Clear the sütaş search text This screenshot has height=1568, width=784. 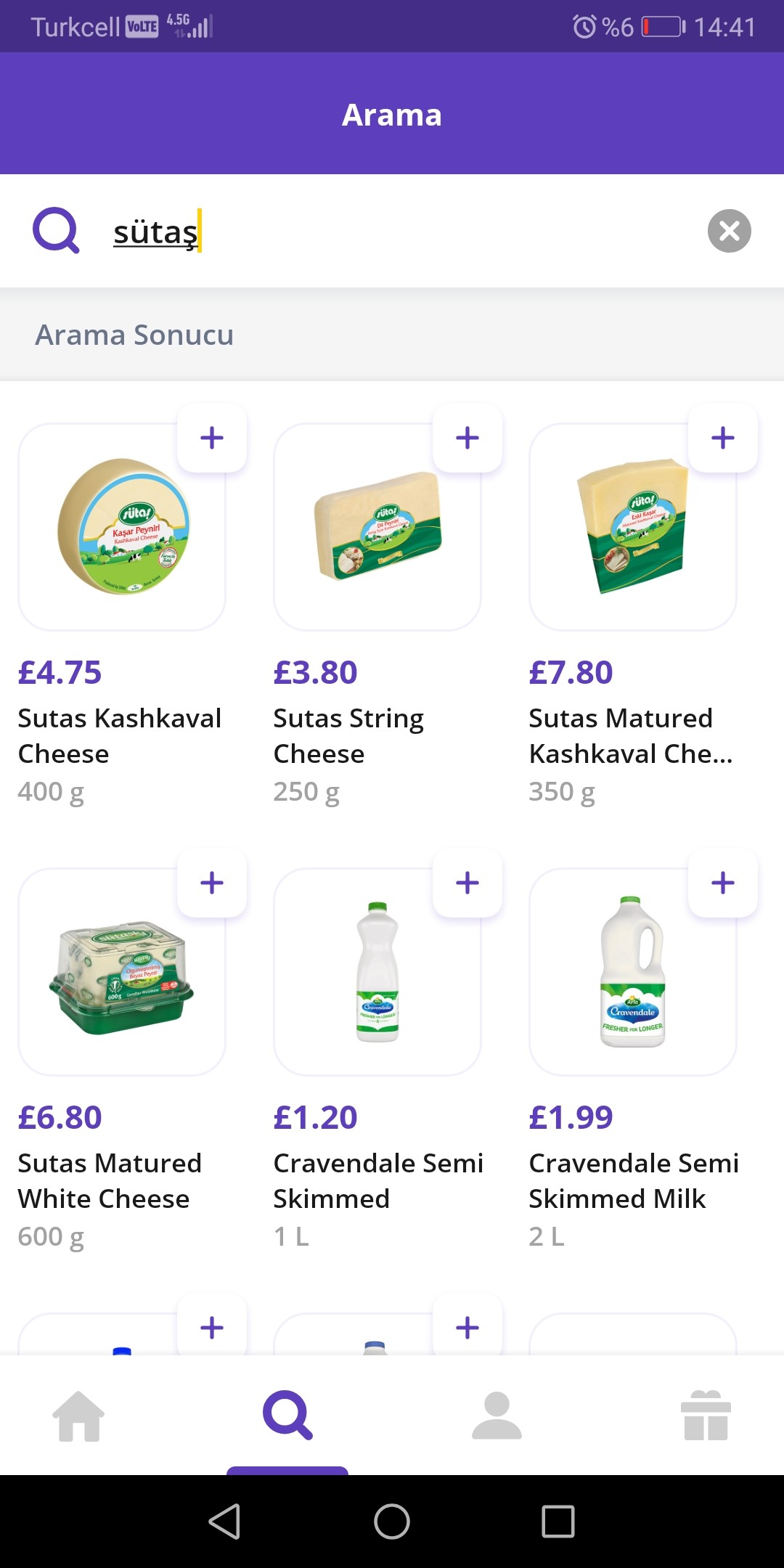(x=729, y=231)
